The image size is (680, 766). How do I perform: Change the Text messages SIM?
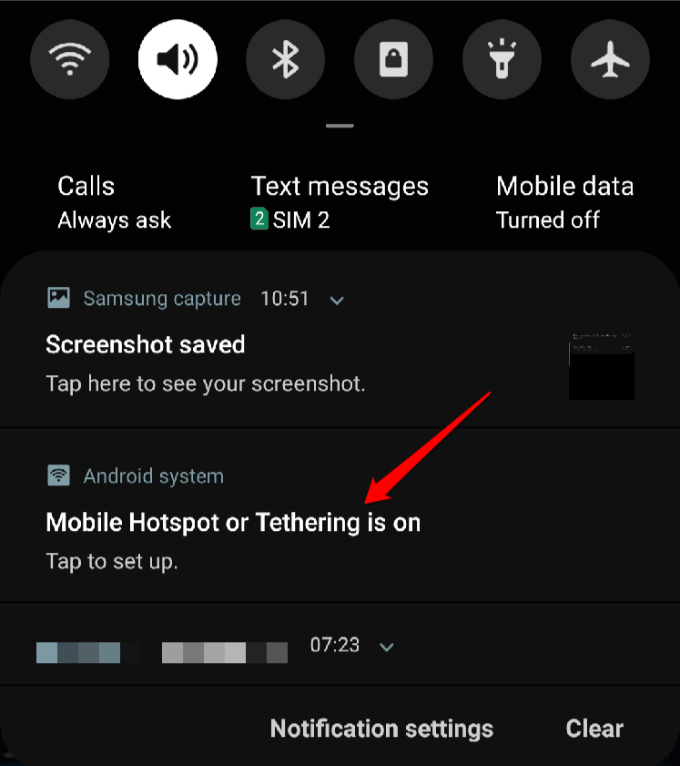coord(339,203)
